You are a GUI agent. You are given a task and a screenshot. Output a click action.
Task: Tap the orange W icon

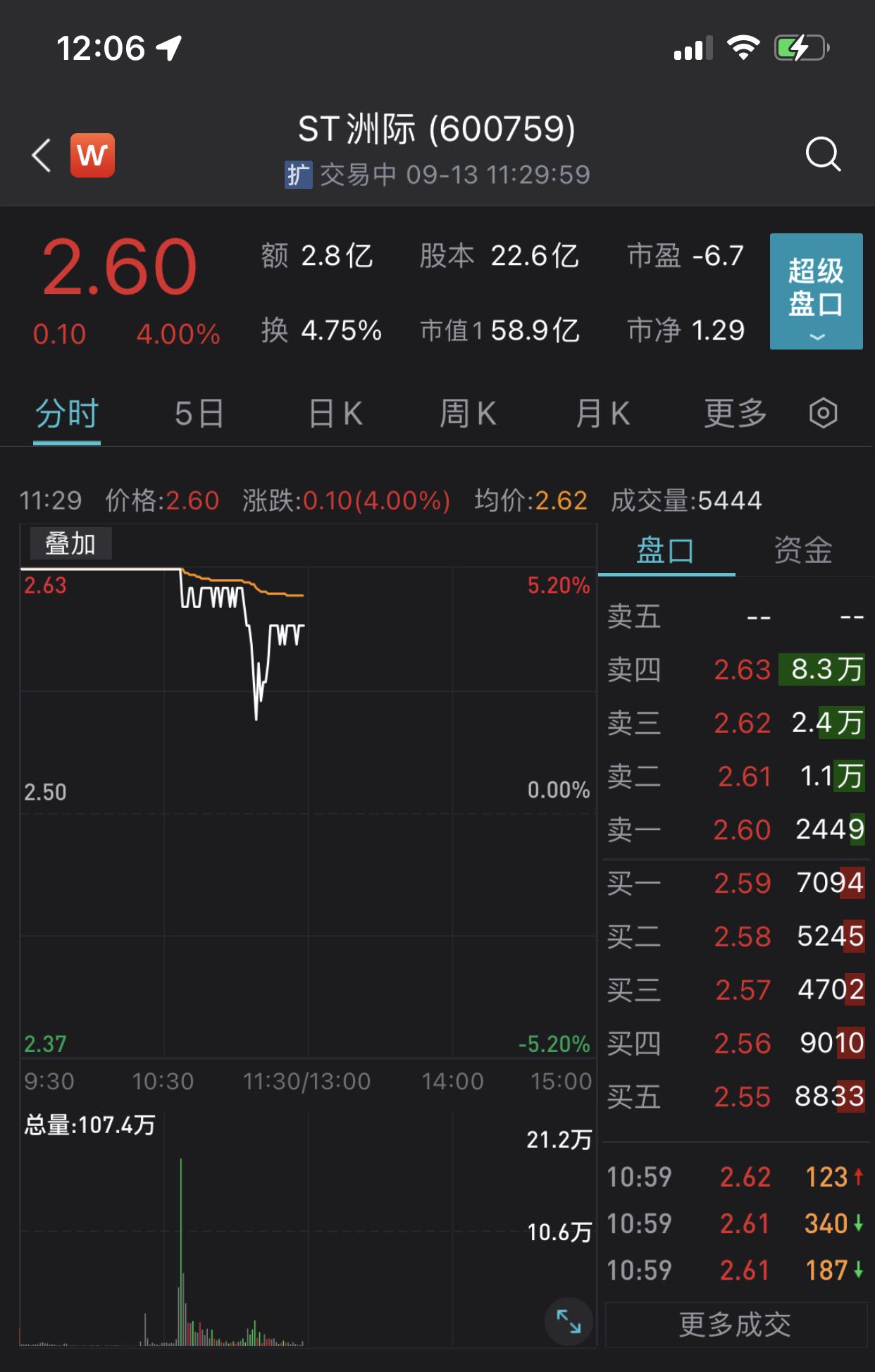(92, 155)
